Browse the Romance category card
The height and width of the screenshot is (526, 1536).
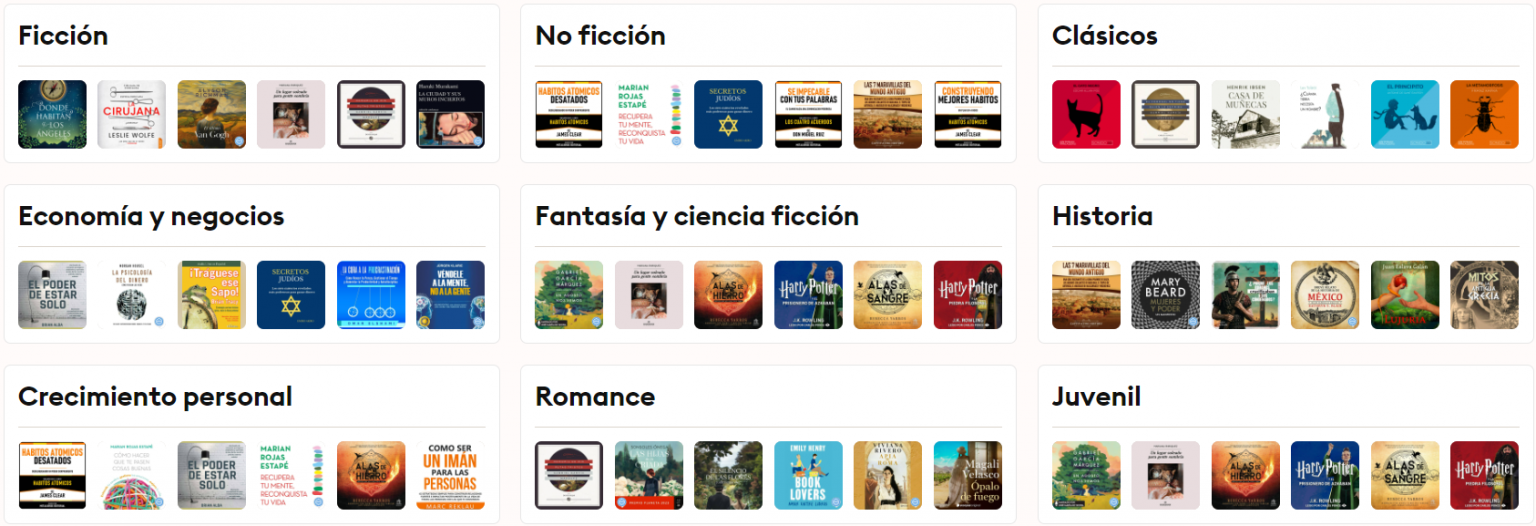595,396
